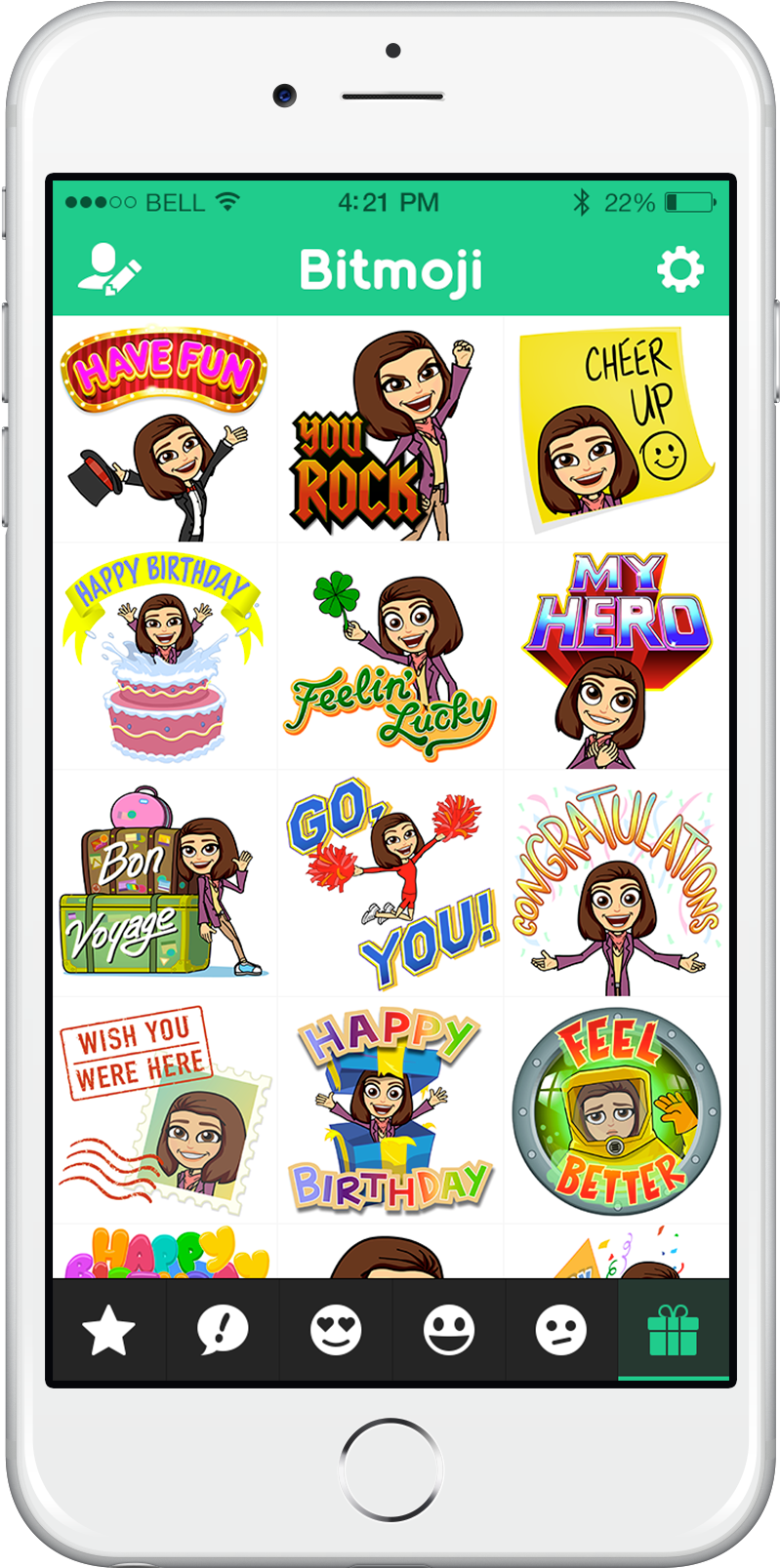The image size is (780, 1568).
Task: Select the Happy Birthday cake sticker
Action: click(164, 657)
